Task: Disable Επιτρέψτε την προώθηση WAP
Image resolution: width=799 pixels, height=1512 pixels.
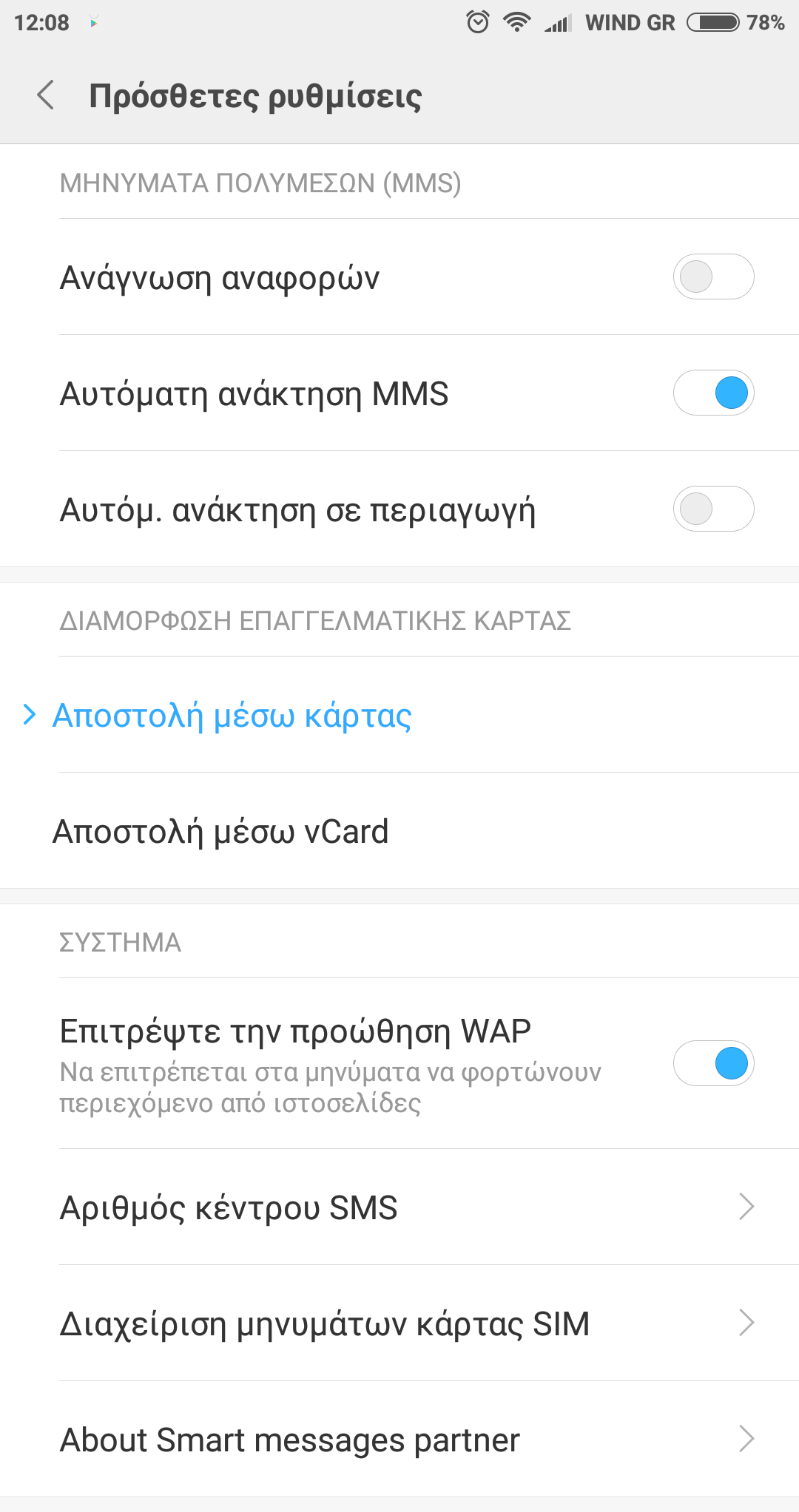Action: [x=713, y=1063]
